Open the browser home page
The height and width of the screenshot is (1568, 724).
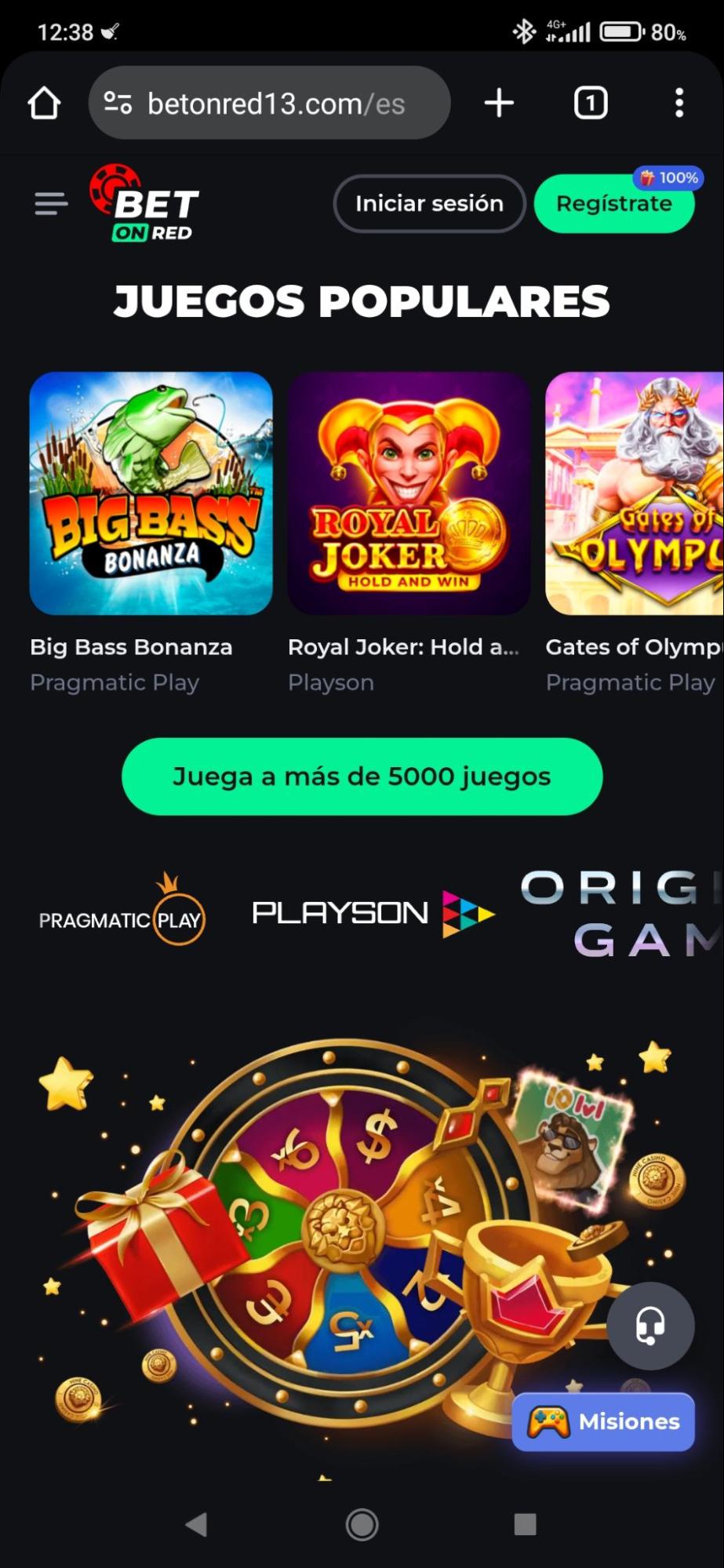[x=44, y=103]
